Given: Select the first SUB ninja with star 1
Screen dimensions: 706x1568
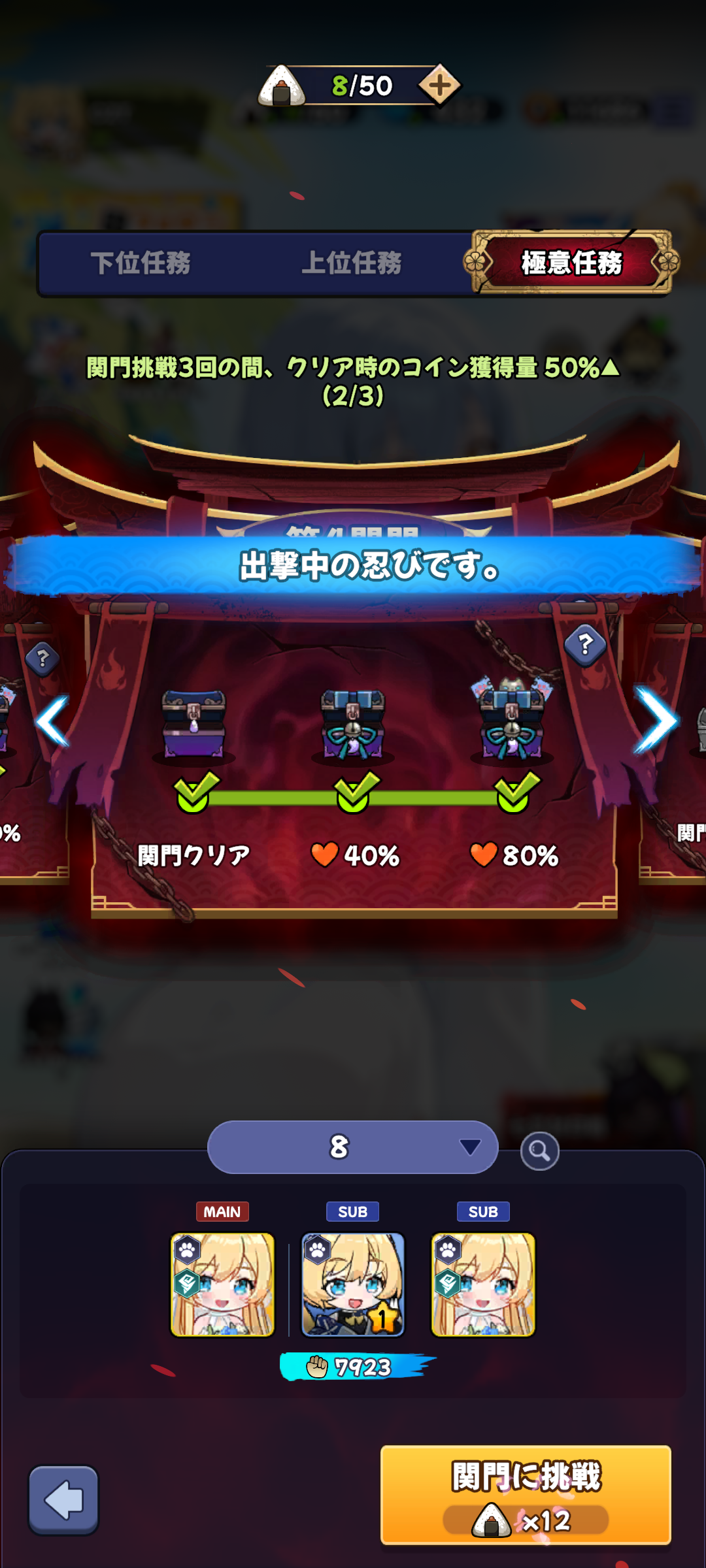Looking at the screenshot, I should coord(353,1284).
